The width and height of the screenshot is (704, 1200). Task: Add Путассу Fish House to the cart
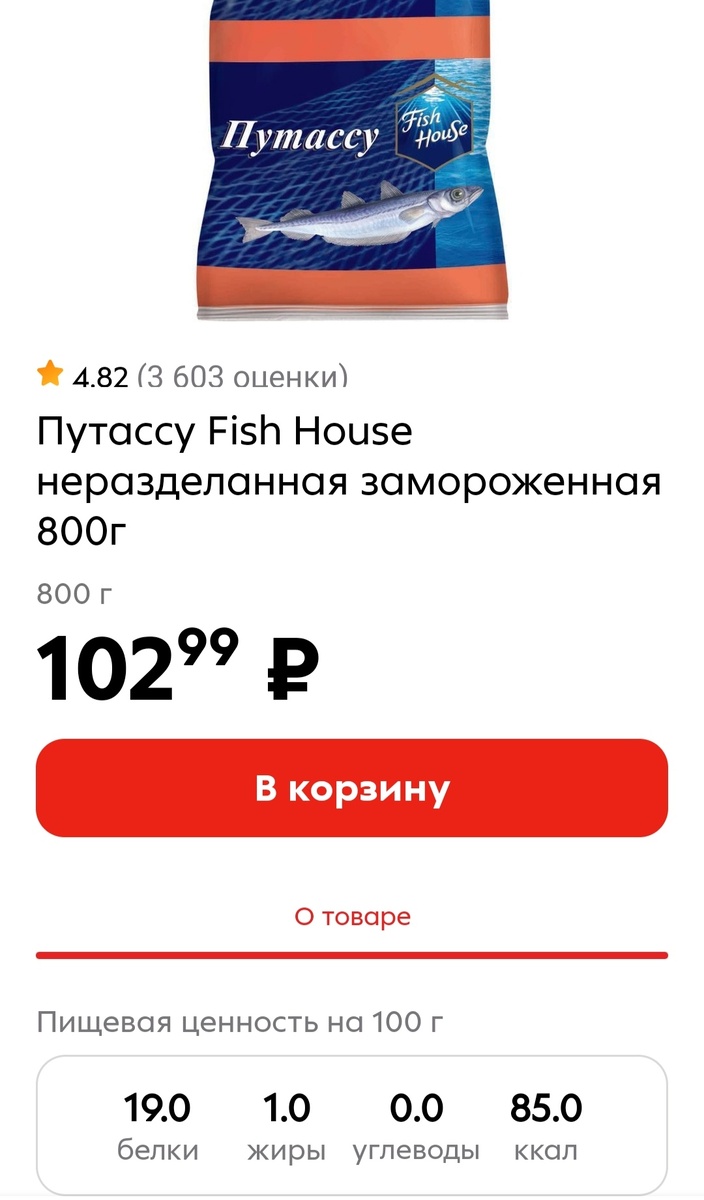point(352,788)
